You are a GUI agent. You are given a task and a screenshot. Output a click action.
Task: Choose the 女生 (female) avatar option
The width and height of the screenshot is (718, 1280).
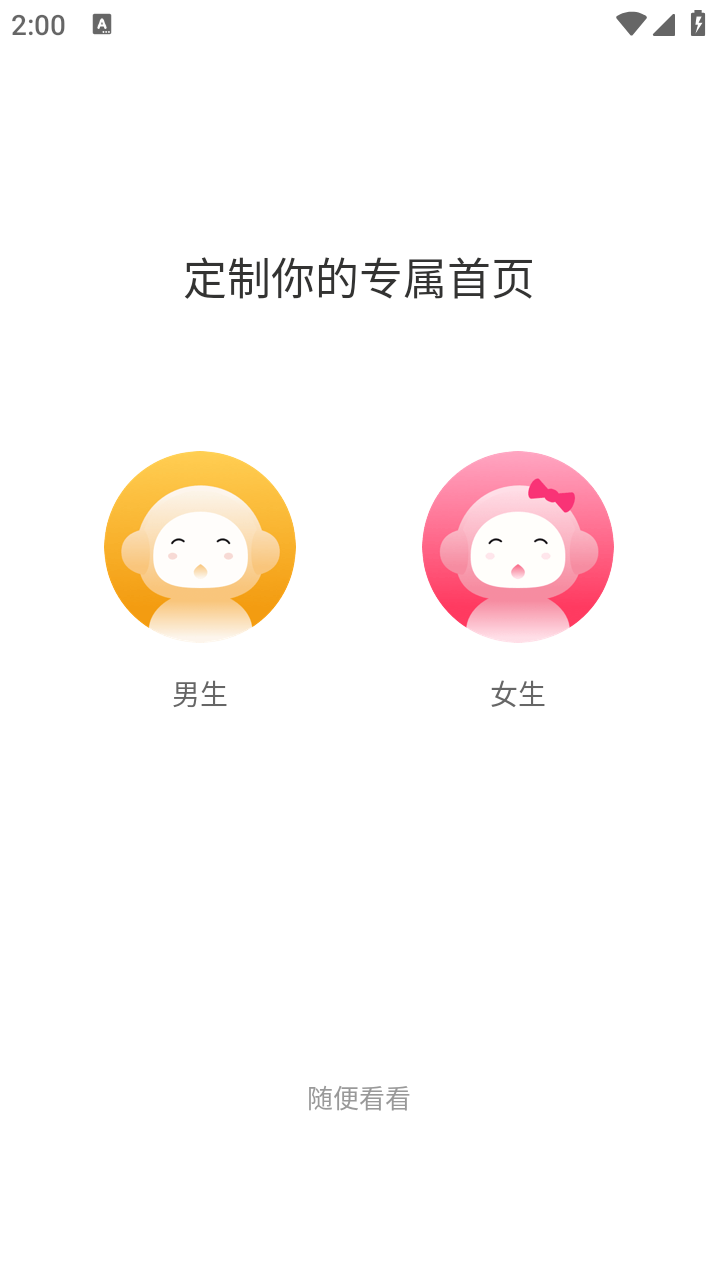pos(518,547)
